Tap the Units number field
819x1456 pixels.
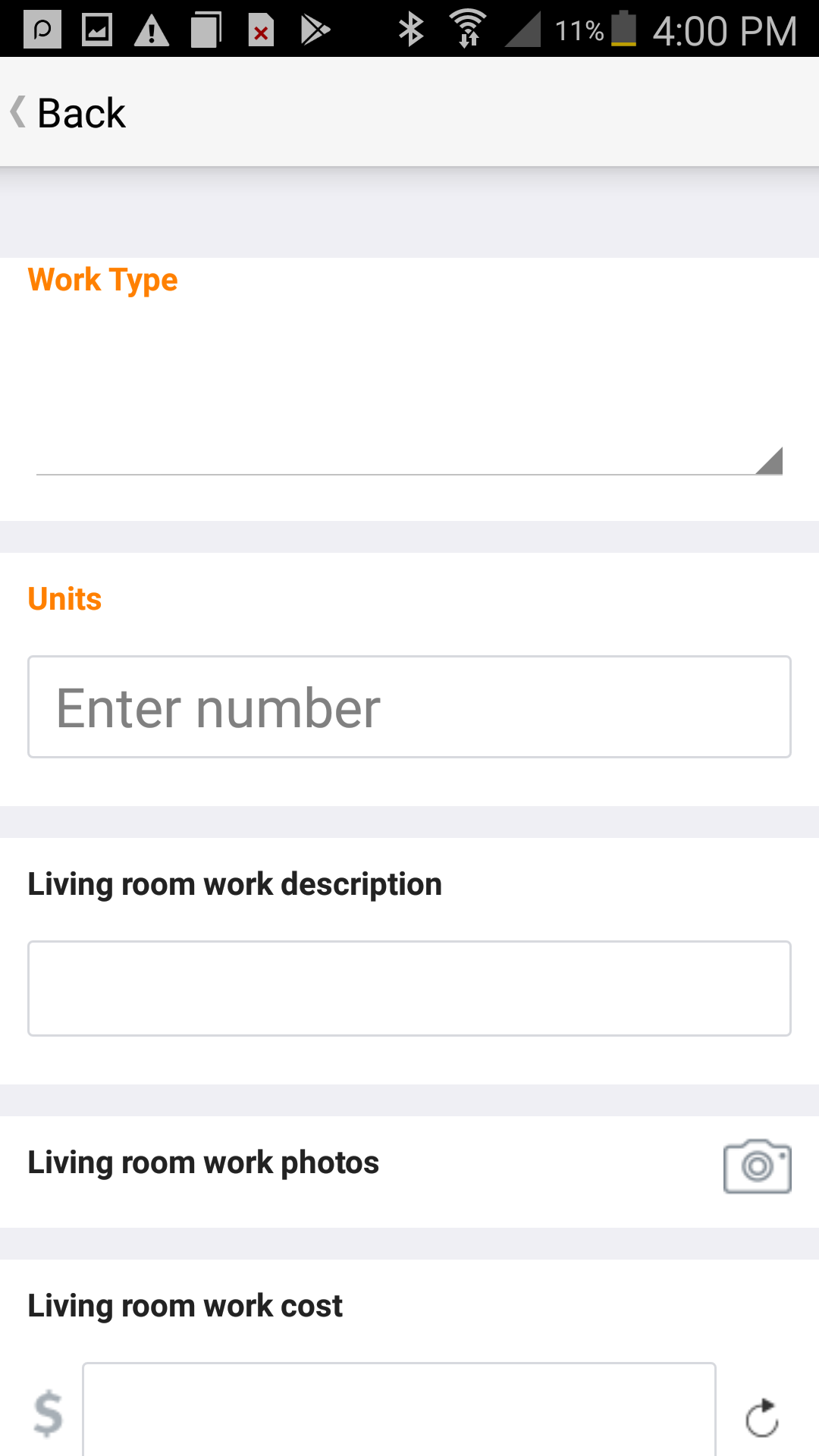409,707
